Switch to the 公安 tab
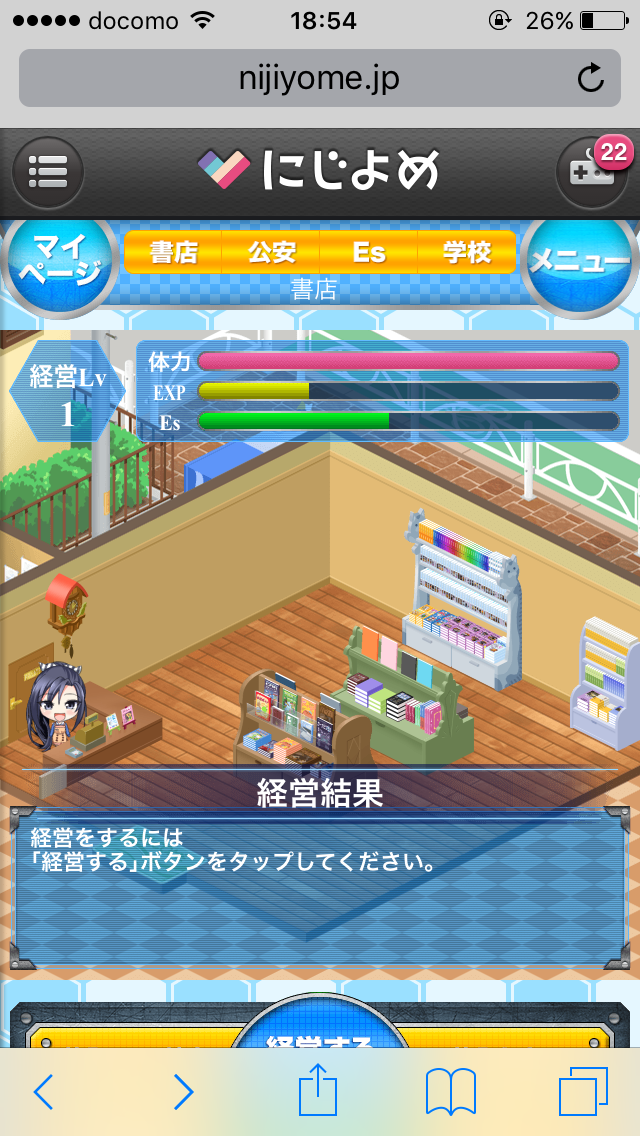This screenshot has width=640, height=1136. click(271, 252)
